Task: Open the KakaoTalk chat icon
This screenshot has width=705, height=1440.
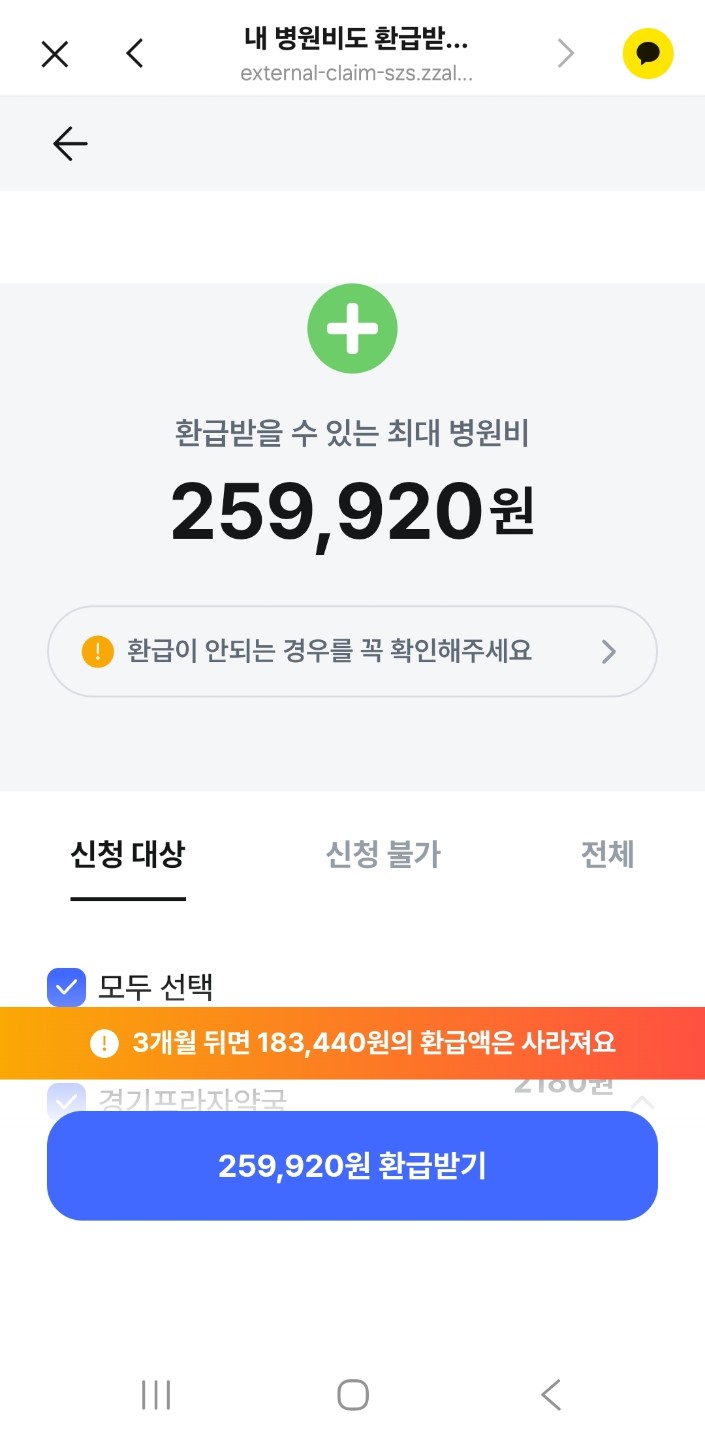Action: [x=648, y=54]
